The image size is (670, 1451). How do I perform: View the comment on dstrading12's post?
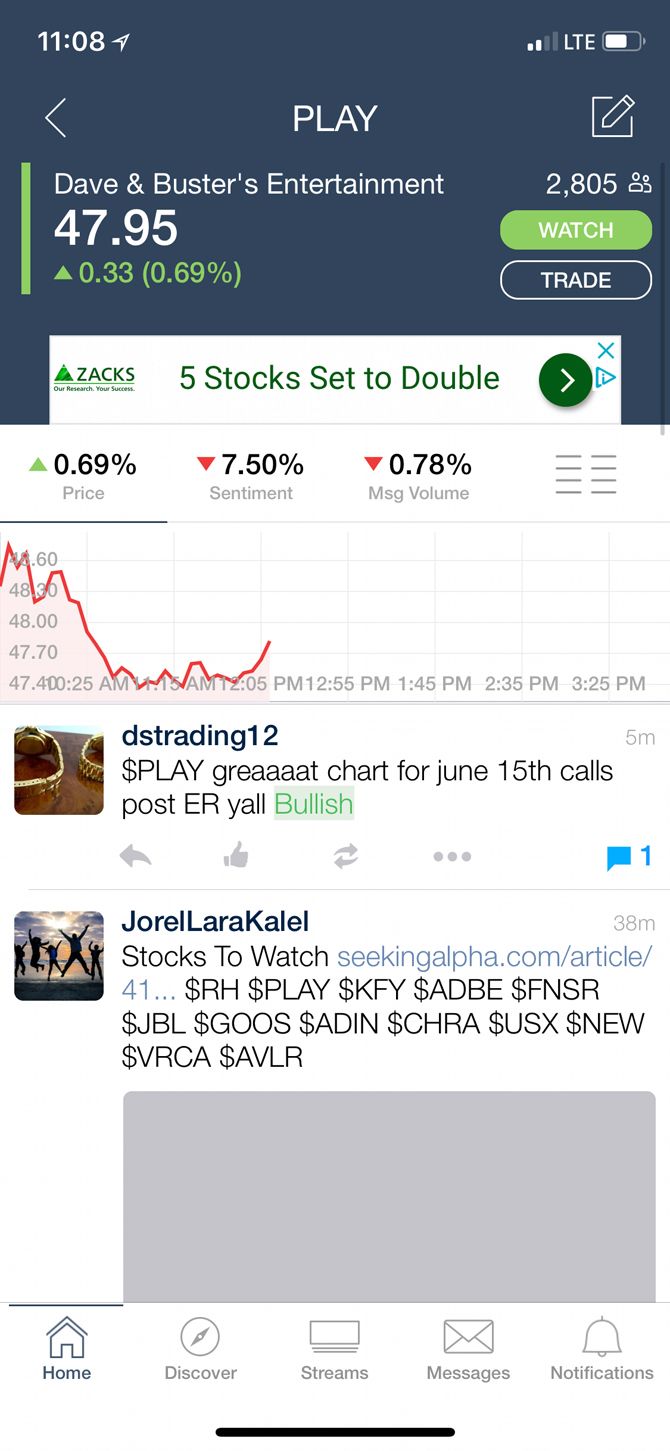pos(629,856)
